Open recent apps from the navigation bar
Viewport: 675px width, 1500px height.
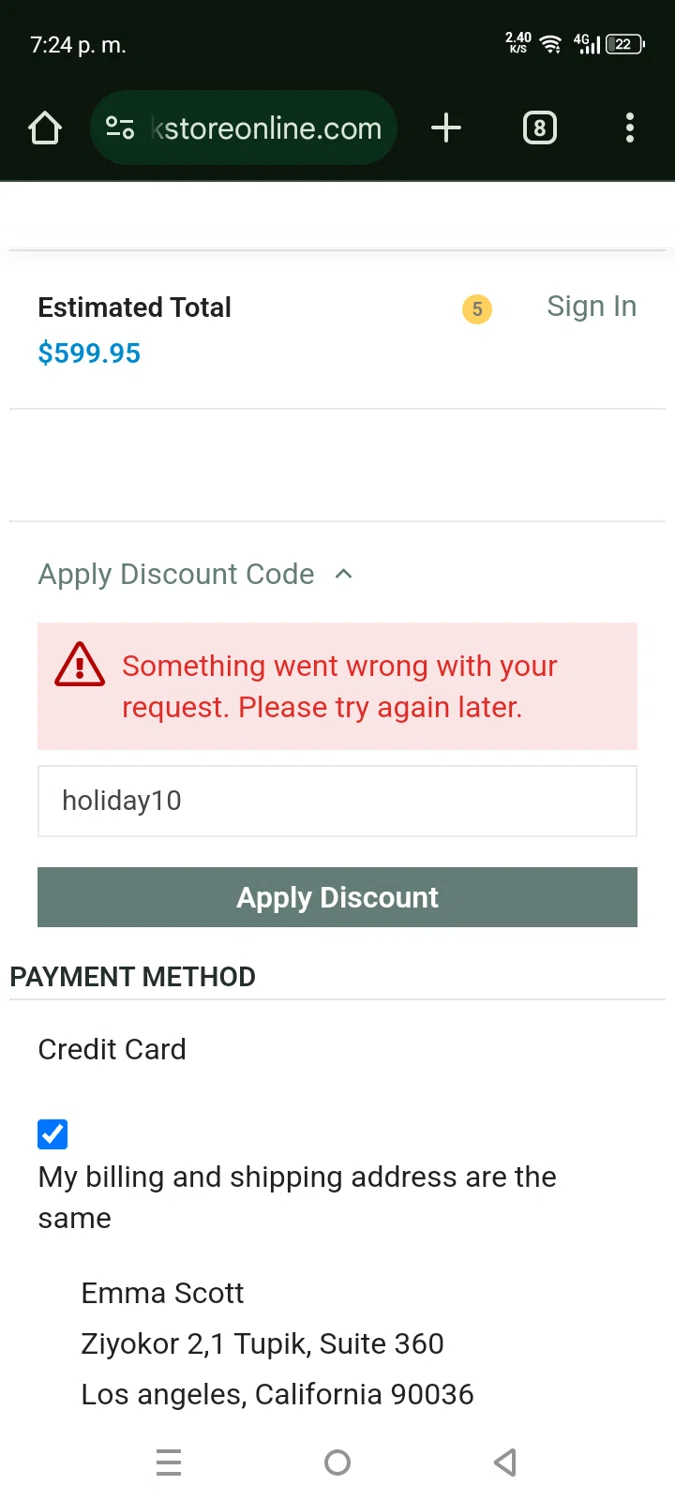169,1463
